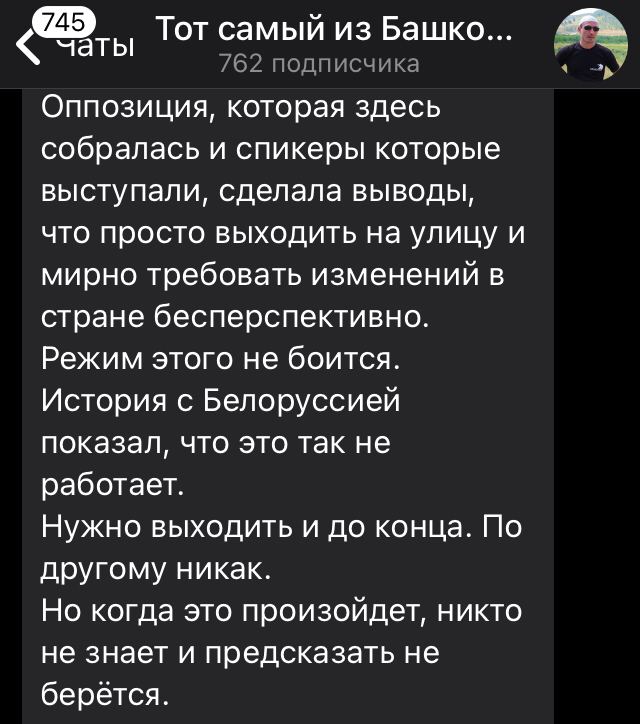Open channel info via the title Тот самый из Башко...
This screenshot has height=724, width=640.
[333, 31]
